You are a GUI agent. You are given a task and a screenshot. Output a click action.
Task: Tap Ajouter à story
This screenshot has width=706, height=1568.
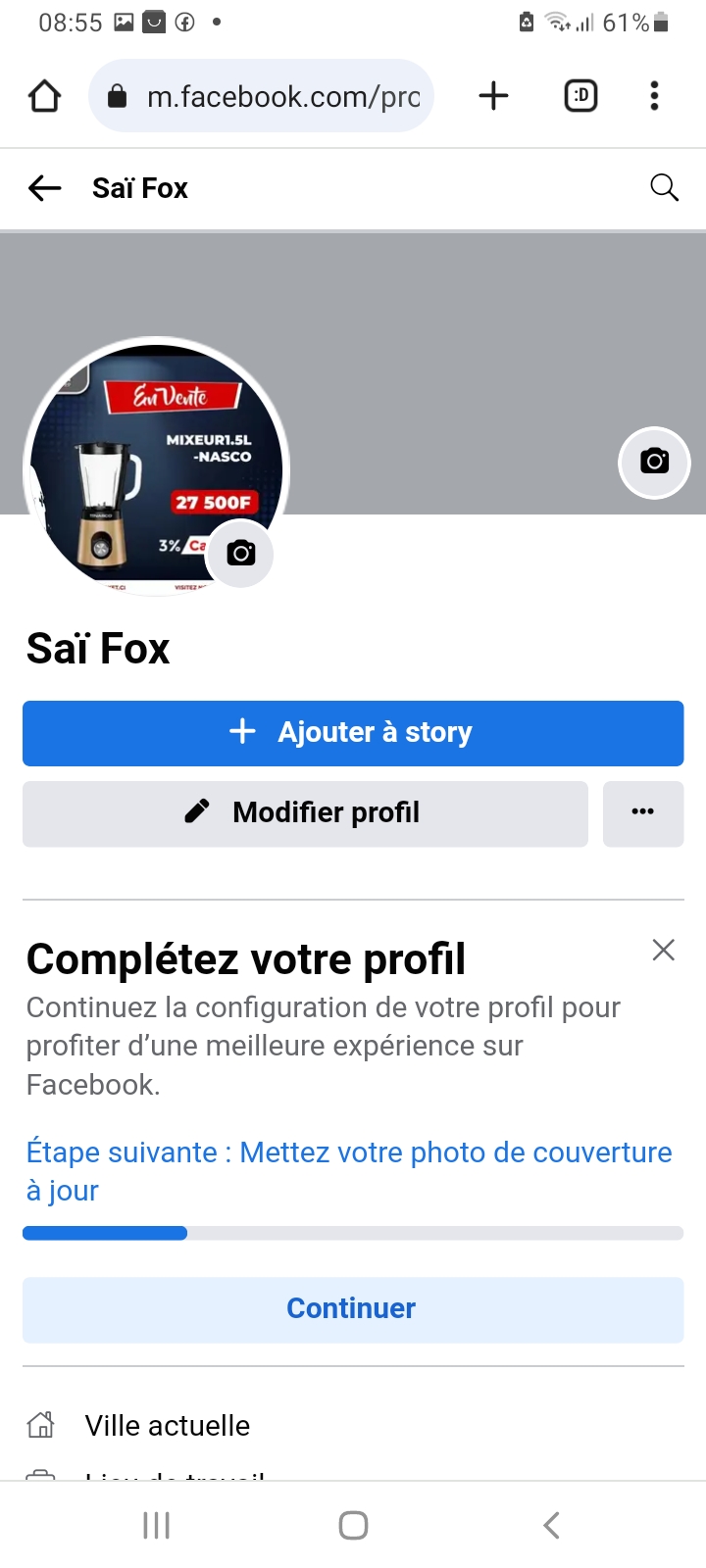click(x=353, y=733)
